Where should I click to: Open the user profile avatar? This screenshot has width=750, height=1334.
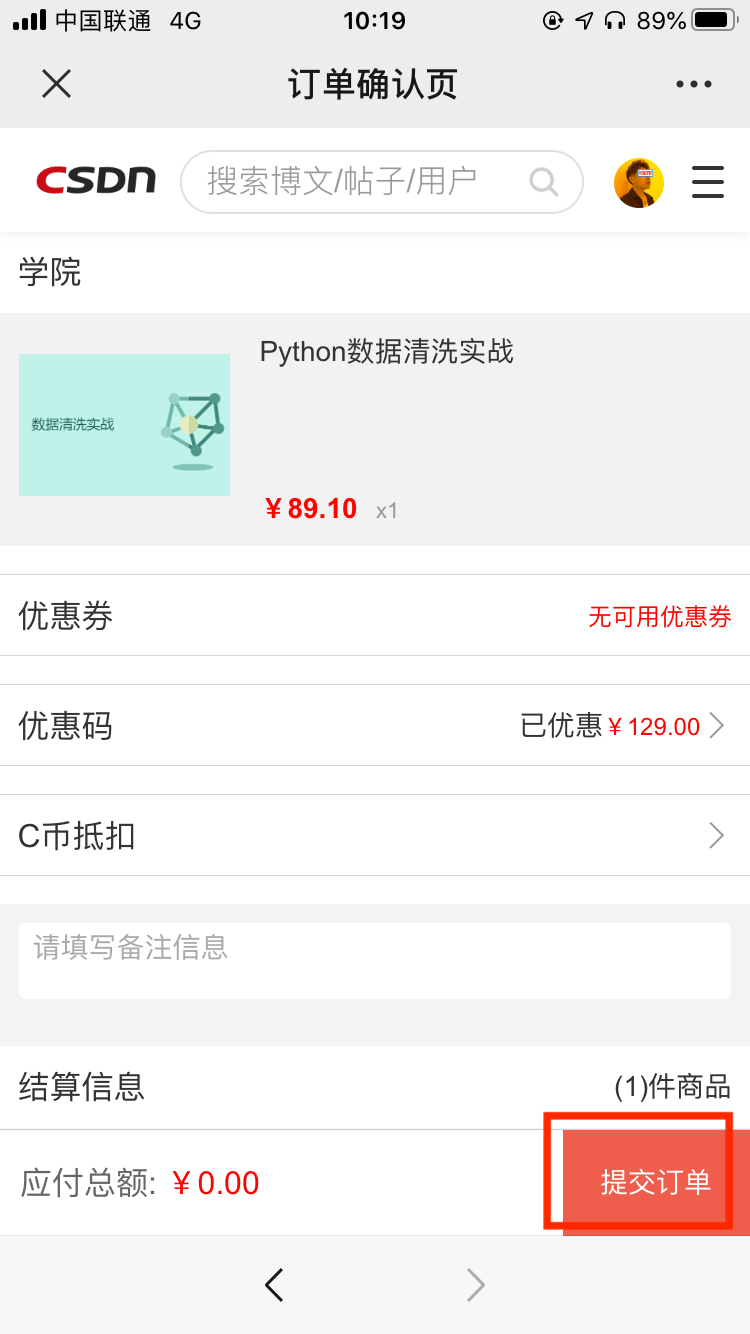coord(639,183)
